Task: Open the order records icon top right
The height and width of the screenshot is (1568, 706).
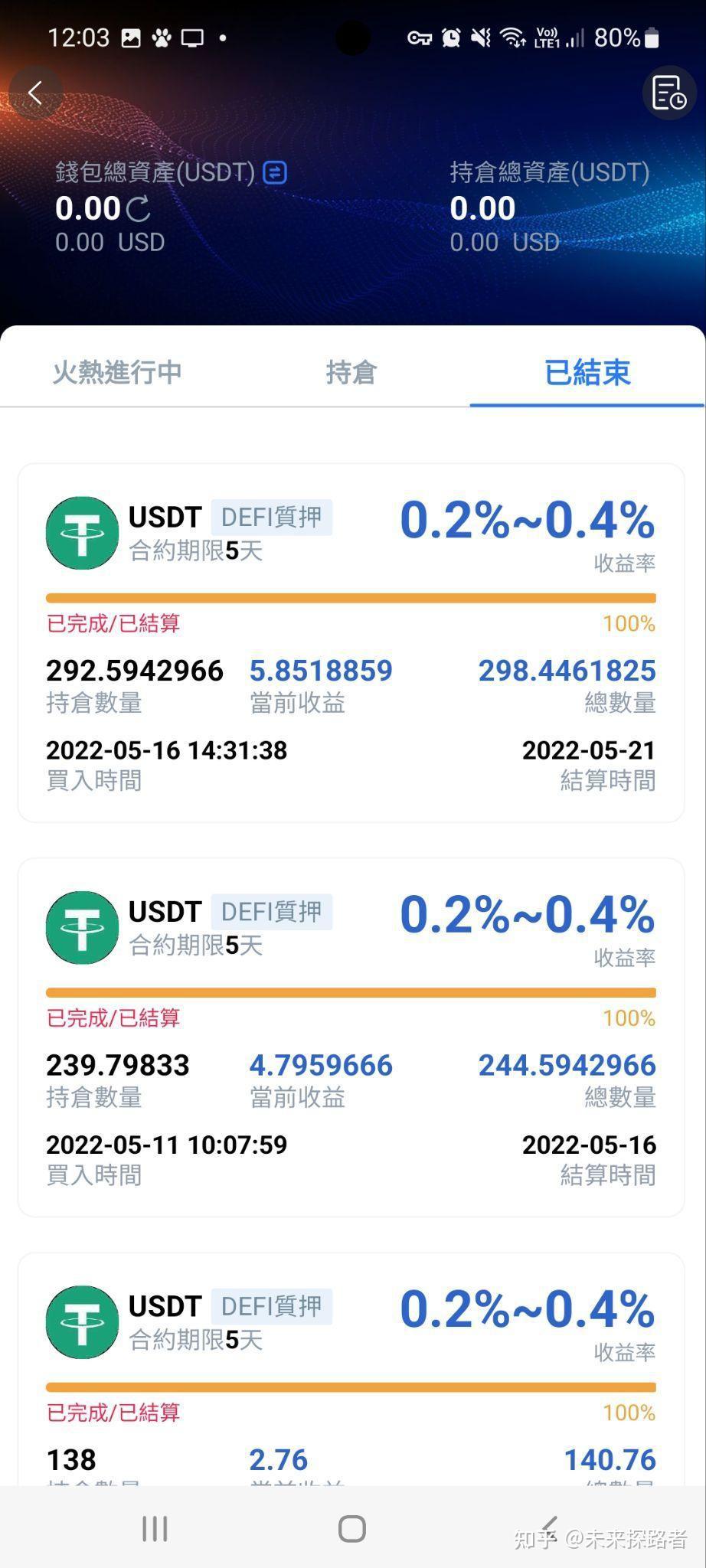Action: [x=668, y=93]
